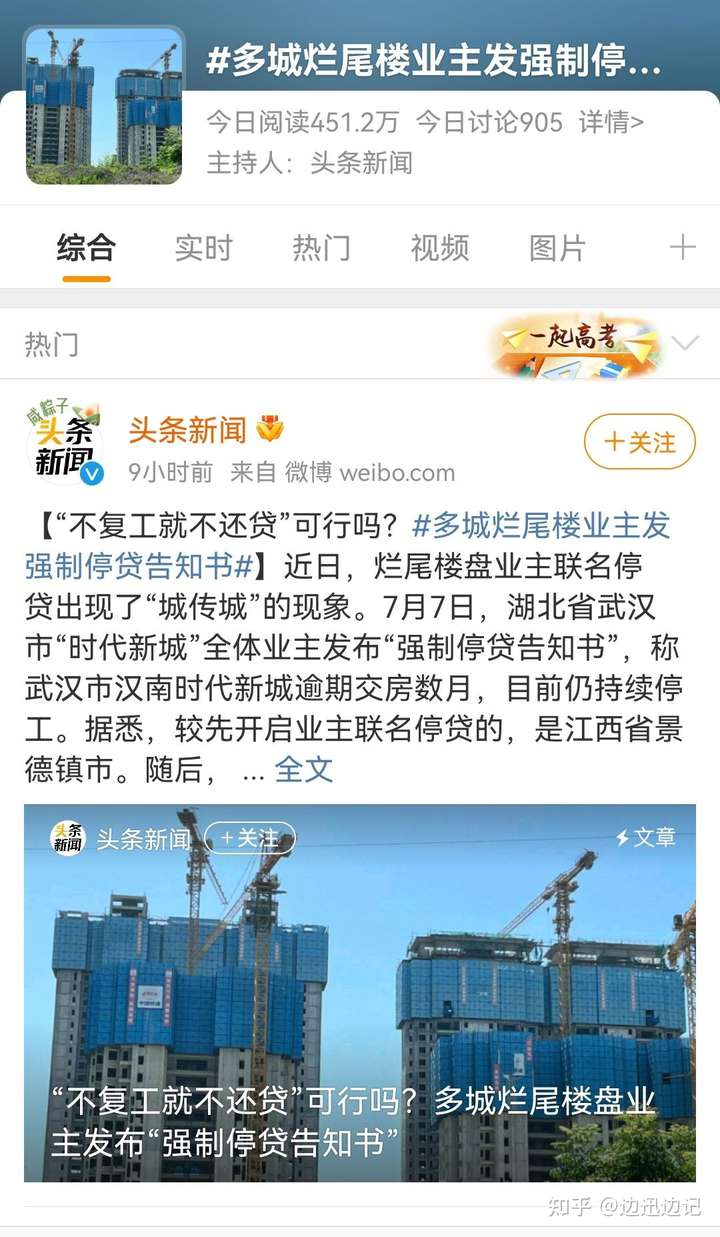The image size is (720, 1237).
Task: Expand the post with 全文 link
Action: [304, 769]
